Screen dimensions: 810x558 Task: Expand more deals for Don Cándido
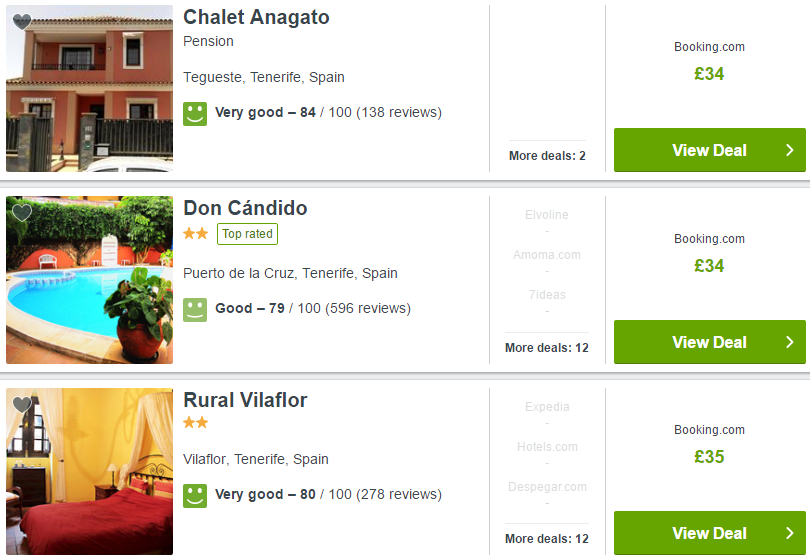(547, 348)
